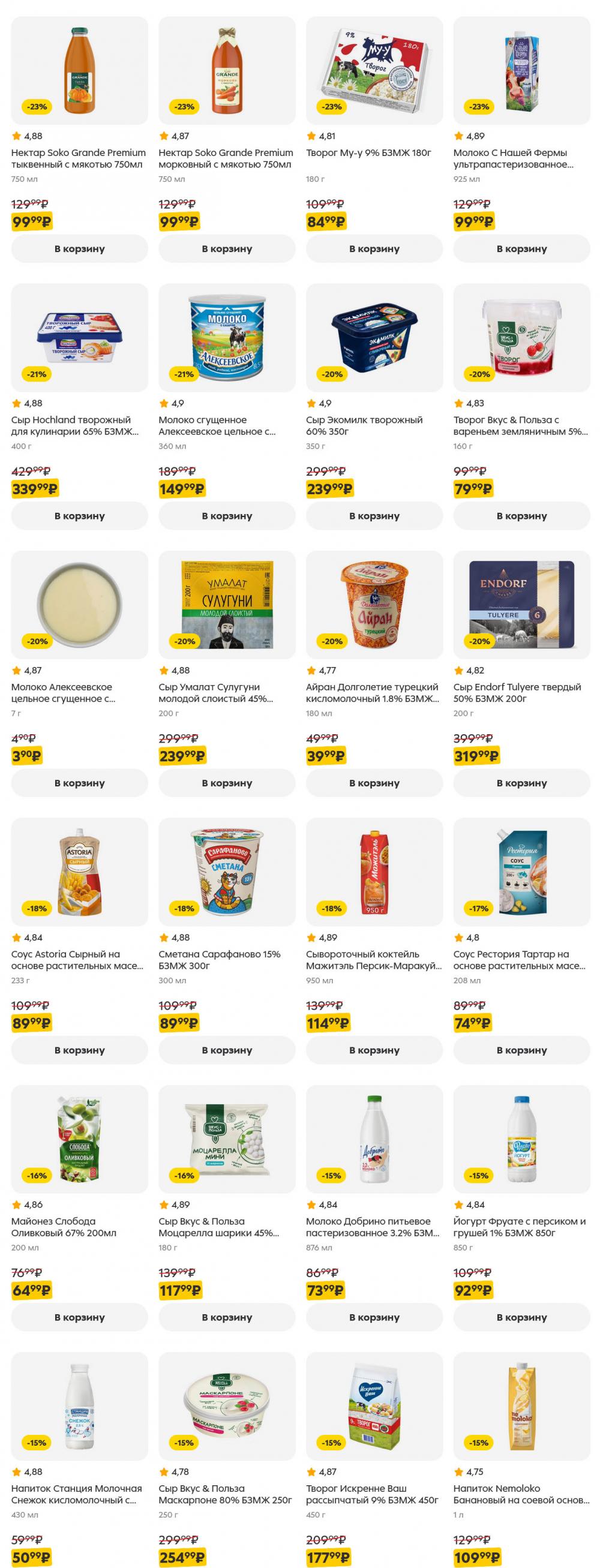The height and width of the screenshot is (1568, 600).
Task: Add Творог Му-у 9% БЗМЖ to cart
Action: click(374, 250)
